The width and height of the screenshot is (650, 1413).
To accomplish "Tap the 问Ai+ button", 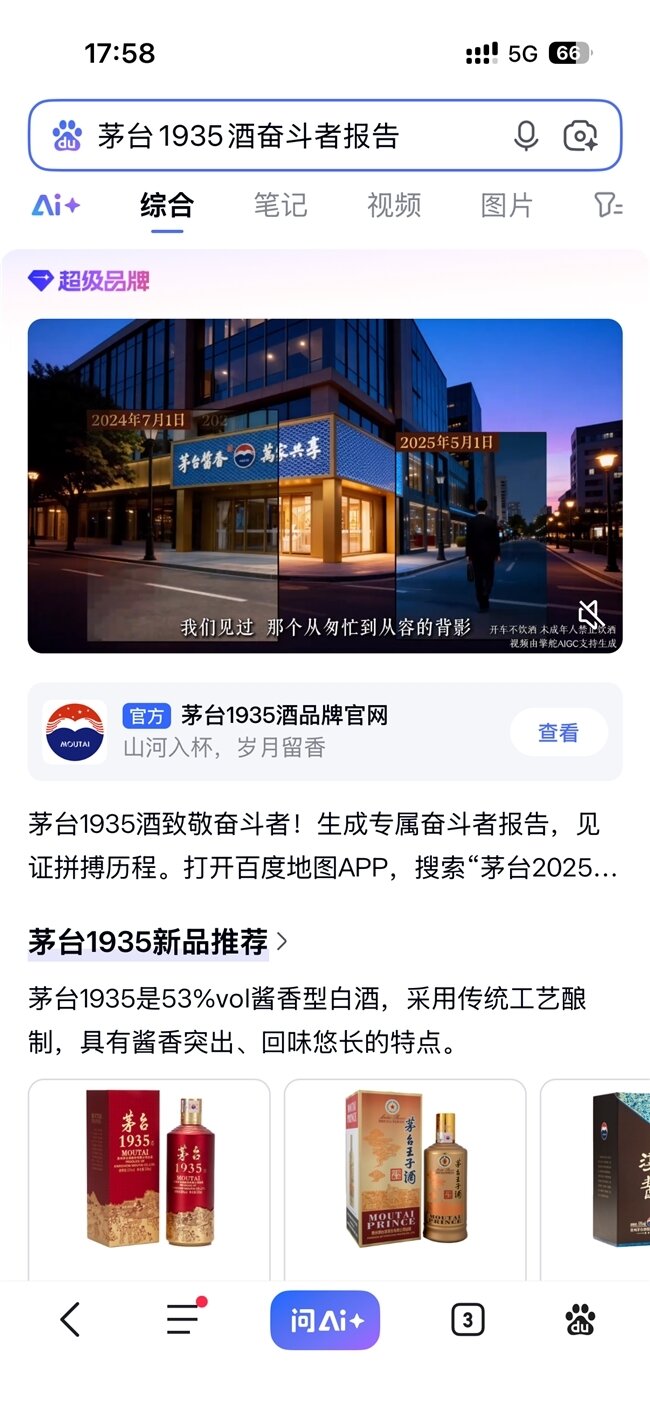I will click(325, 1321).
